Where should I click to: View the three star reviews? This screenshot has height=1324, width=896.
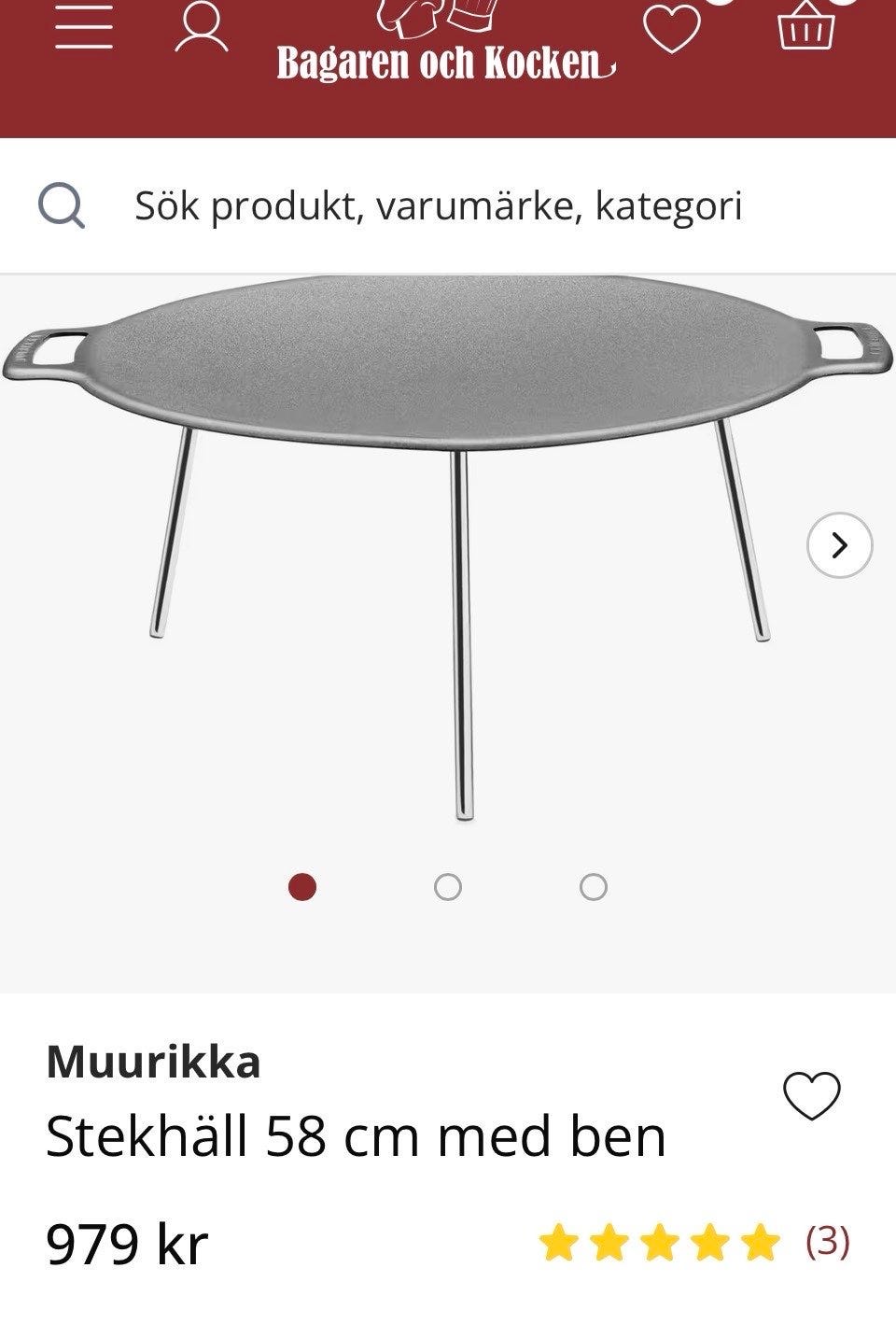pyautogui.click(x=694, y=1243)
